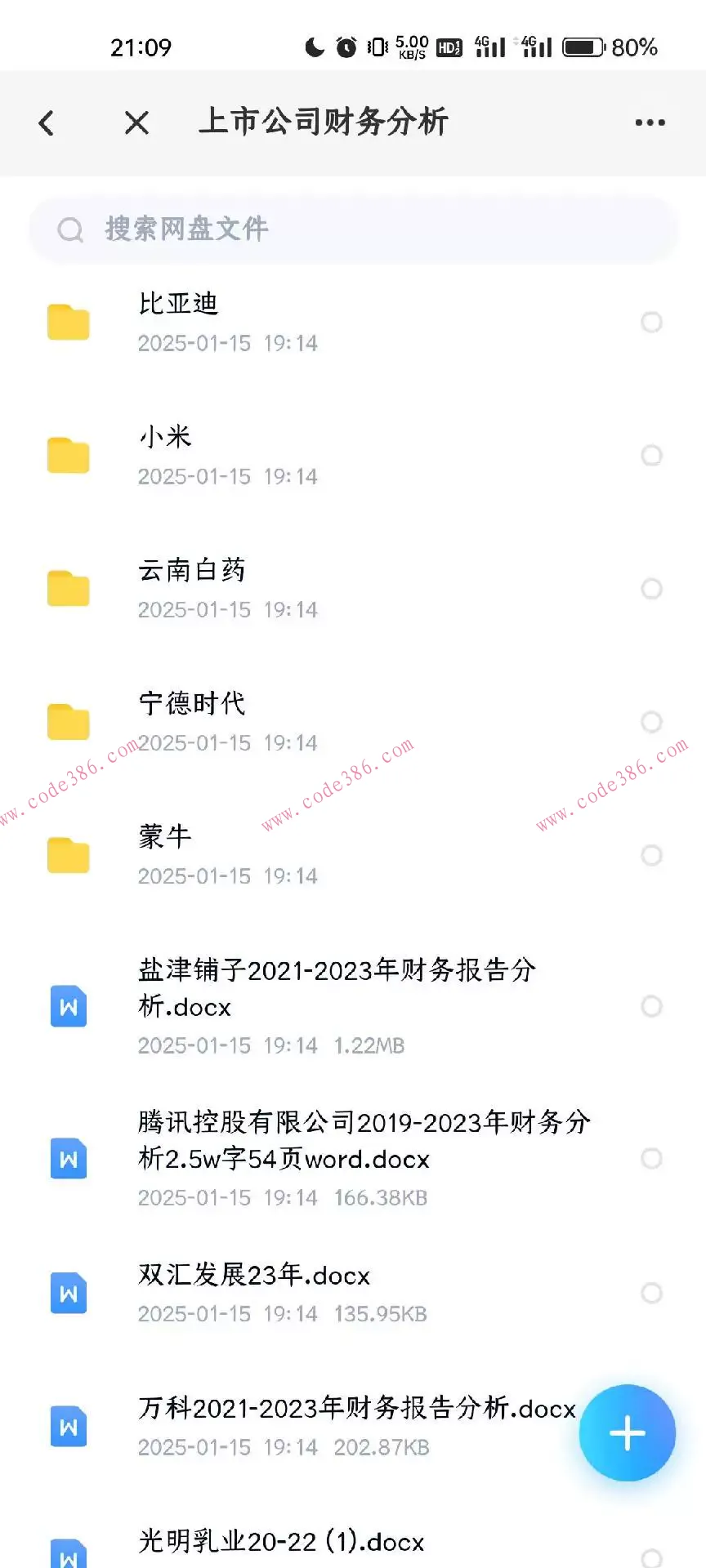Select the checkbox for 腾讯控股 document
Screen dimensions: 706x1568
[651, 1158]
